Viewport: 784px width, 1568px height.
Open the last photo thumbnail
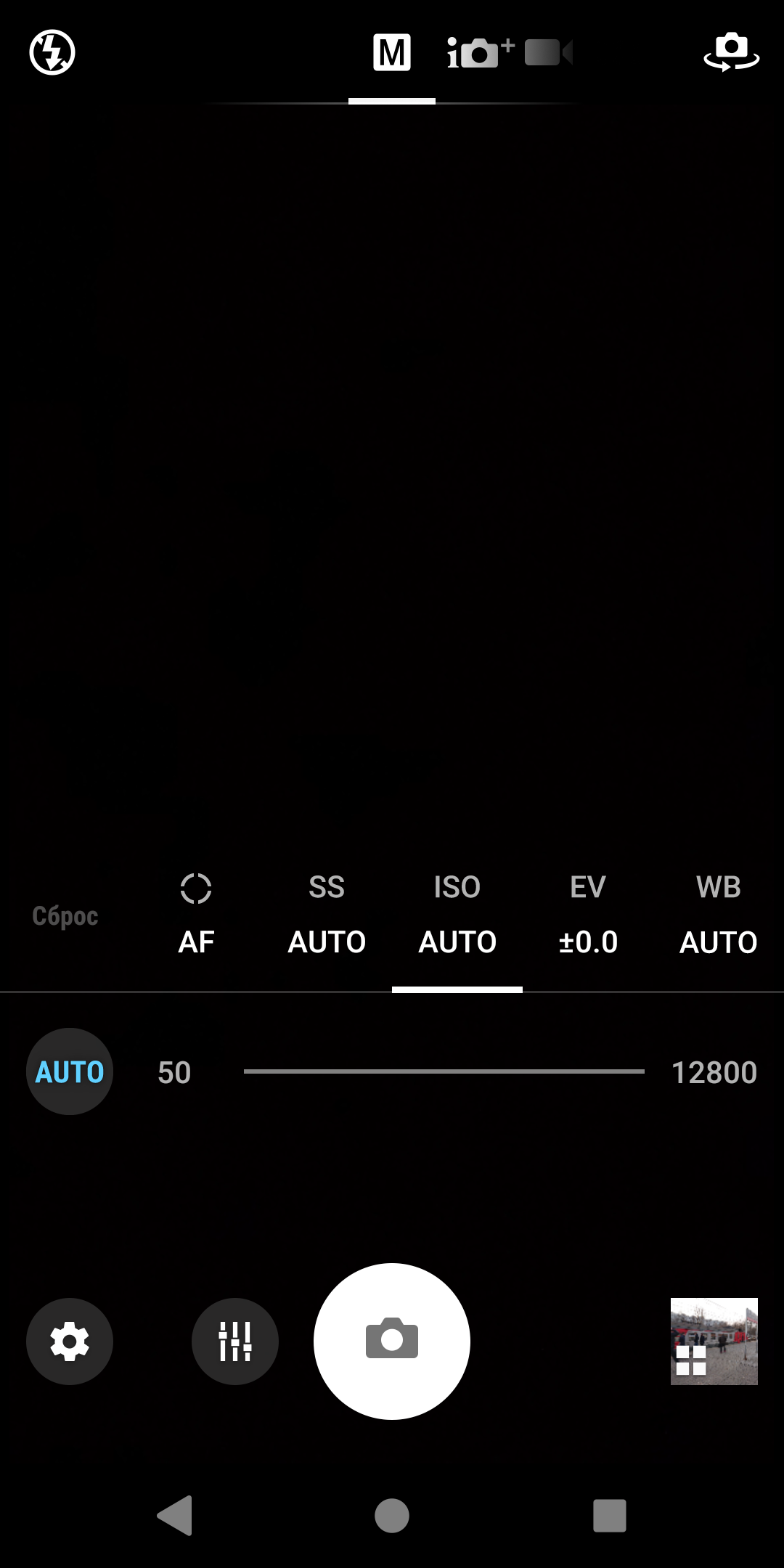pos(714,1341)
